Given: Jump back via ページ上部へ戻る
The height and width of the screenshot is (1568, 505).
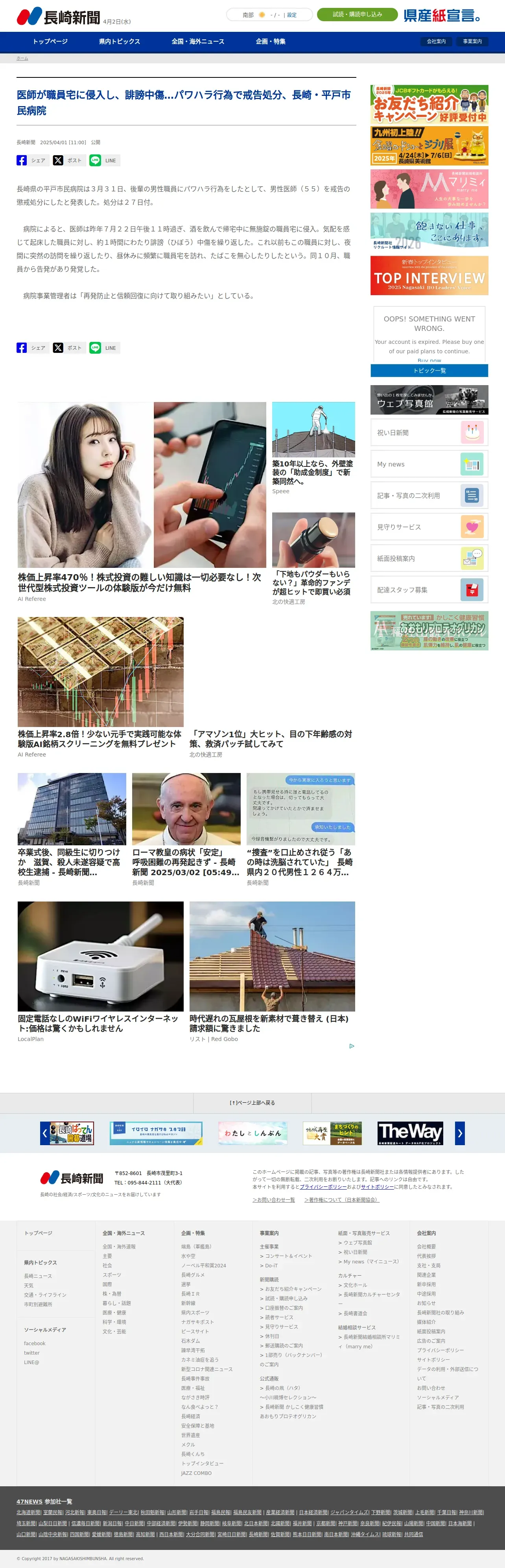Looking at the screenshot, I should click(x=252, y=1103).
